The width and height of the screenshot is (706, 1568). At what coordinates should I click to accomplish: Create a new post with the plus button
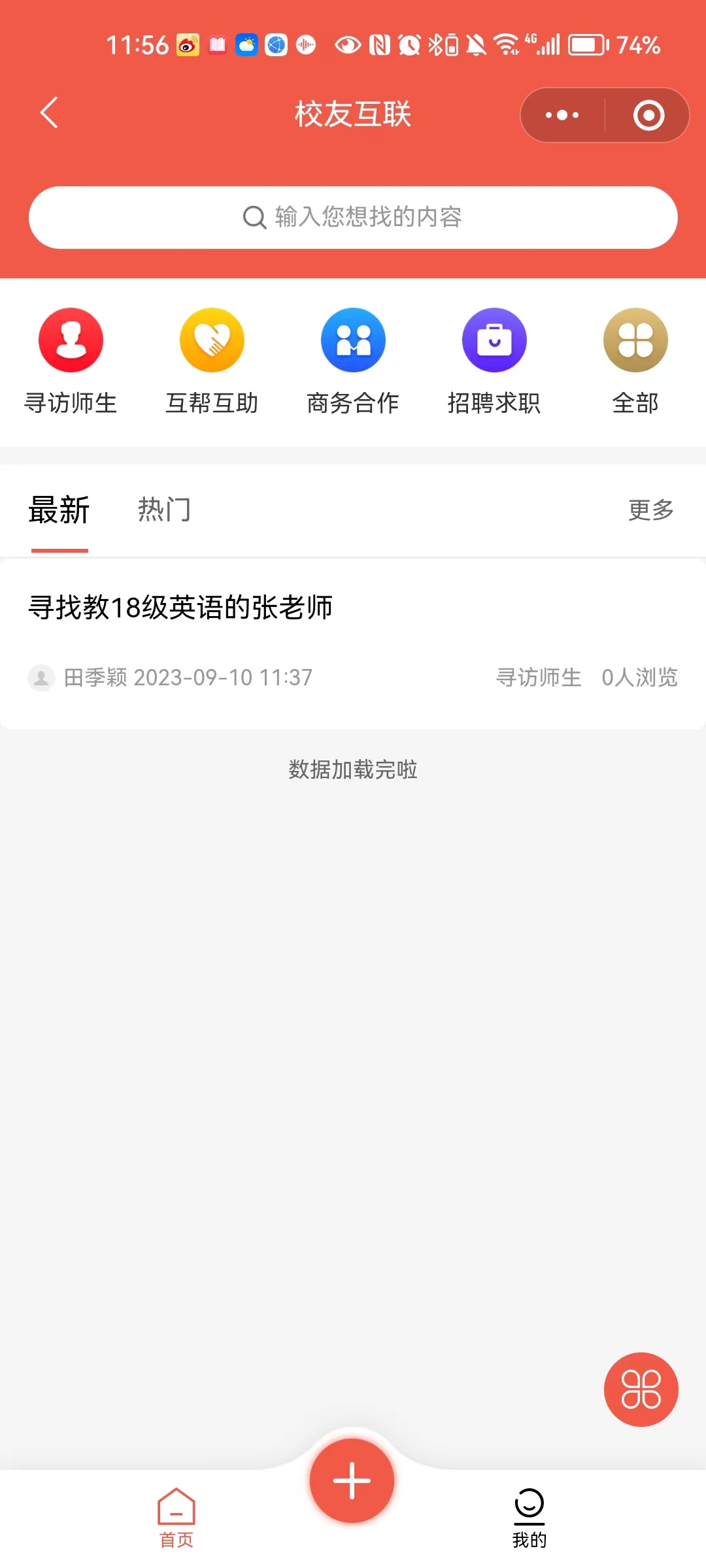pos(352,1480)
